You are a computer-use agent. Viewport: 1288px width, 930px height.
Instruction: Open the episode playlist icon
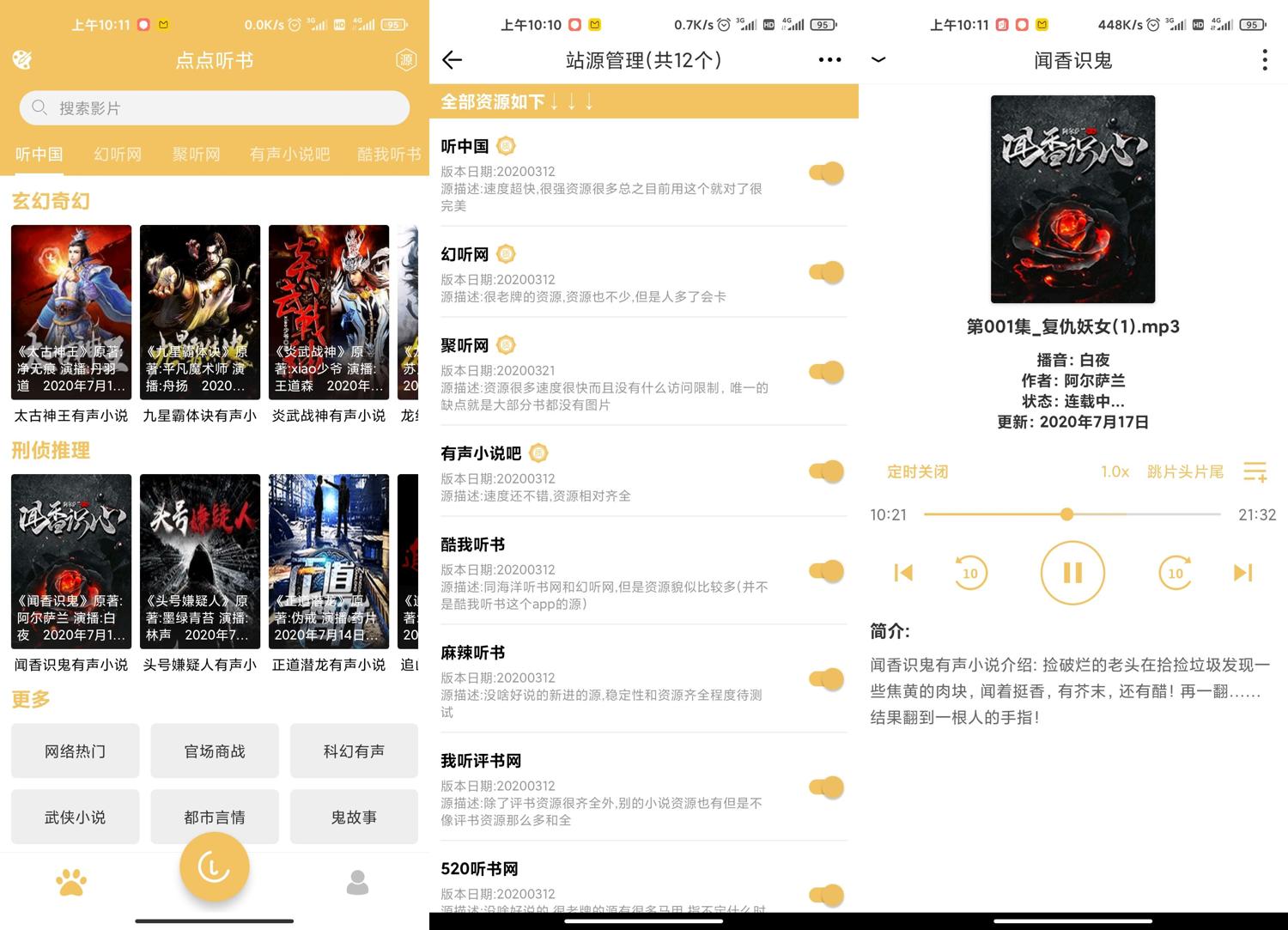[x=1255, y=471]
